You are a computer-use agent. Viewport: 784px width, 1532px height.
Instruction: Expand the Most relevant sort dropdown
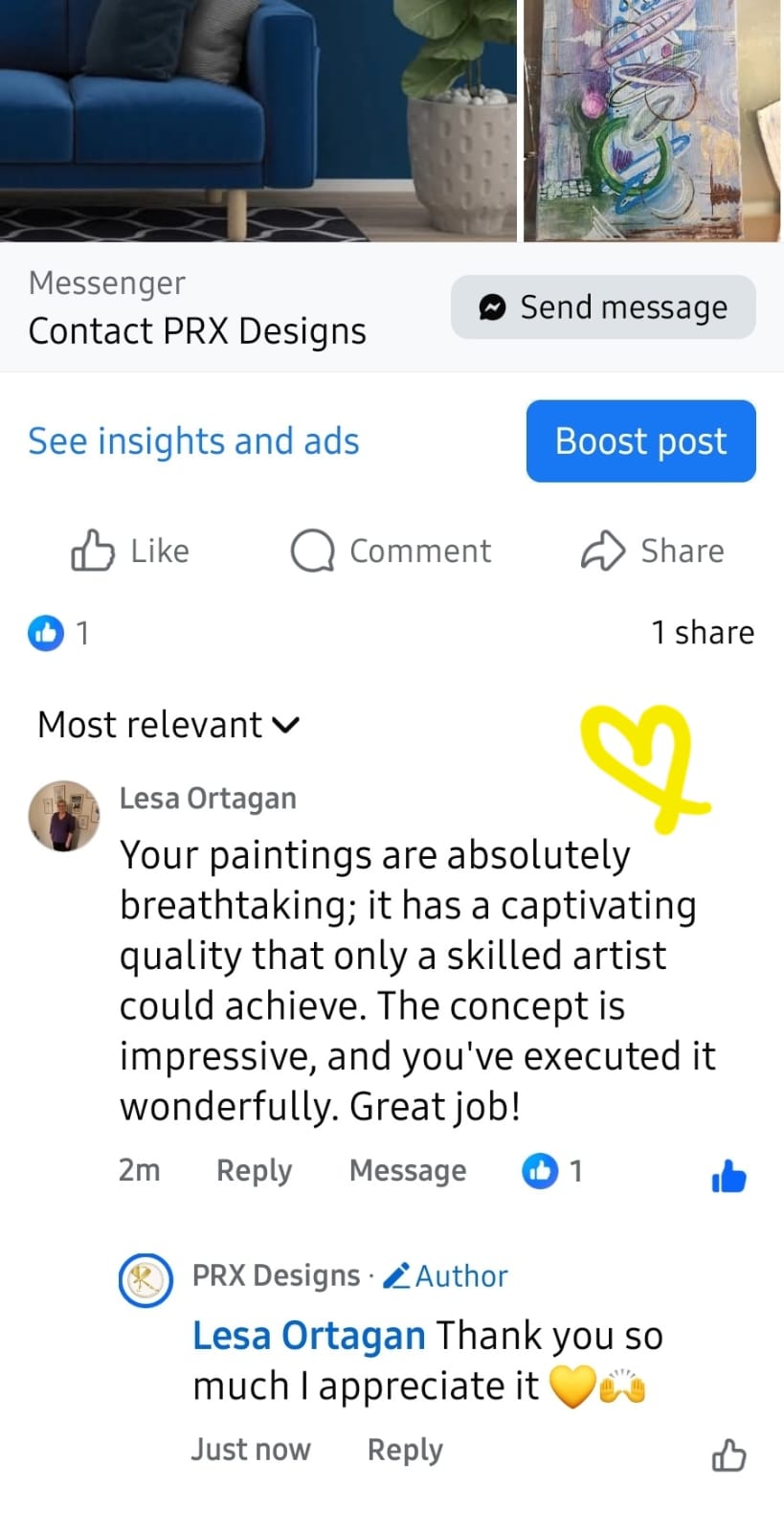click(x=168, y=725)
